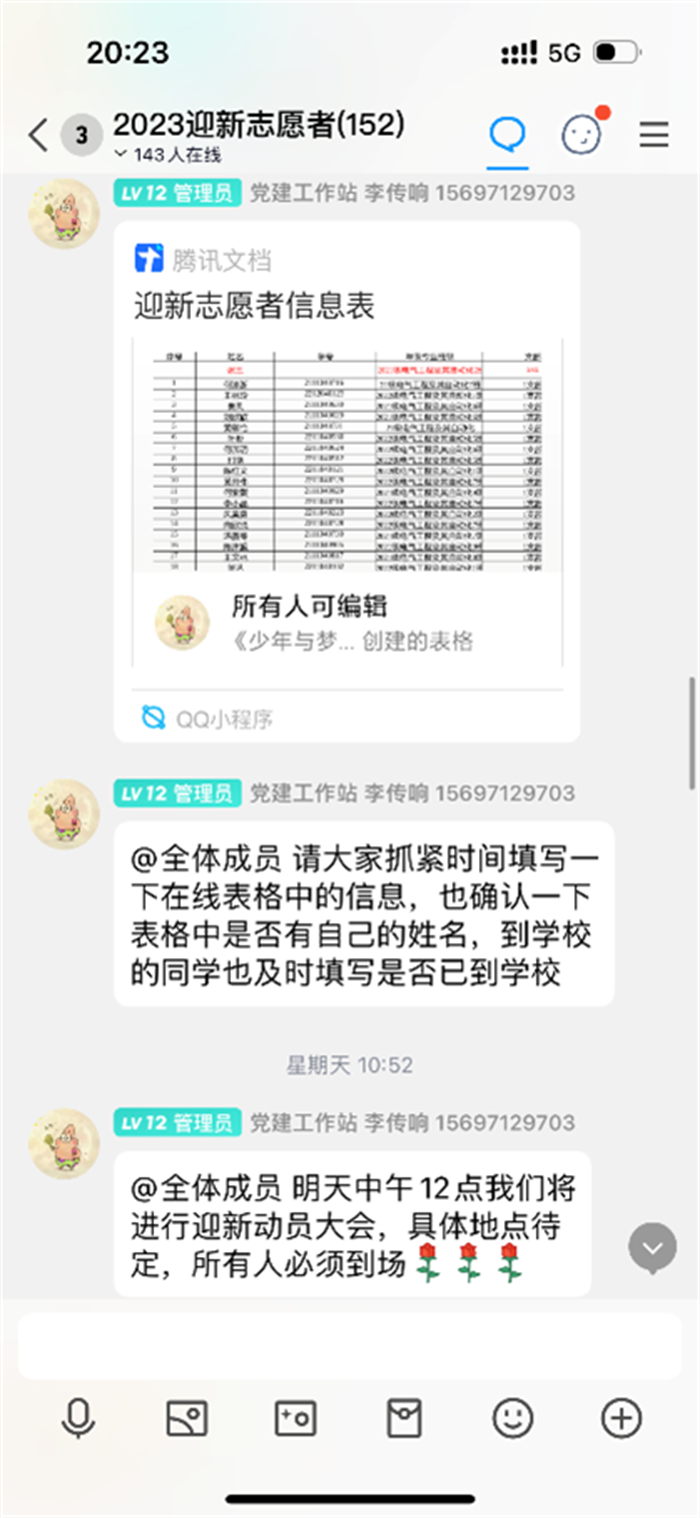This screenshot has height=1518, width=700.
Task: Go back to the message list
Action: (38, 135)
